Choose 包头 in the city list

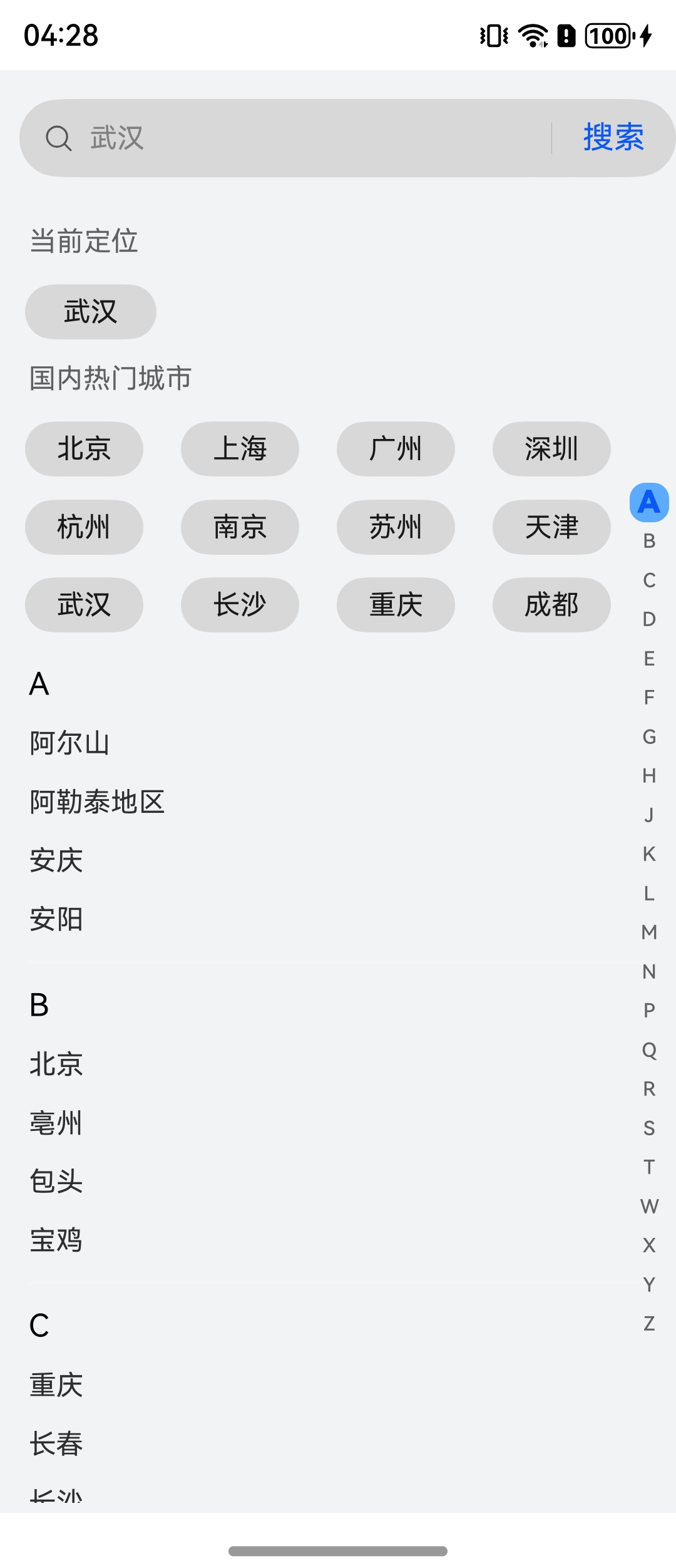(x=56, y=1182)
